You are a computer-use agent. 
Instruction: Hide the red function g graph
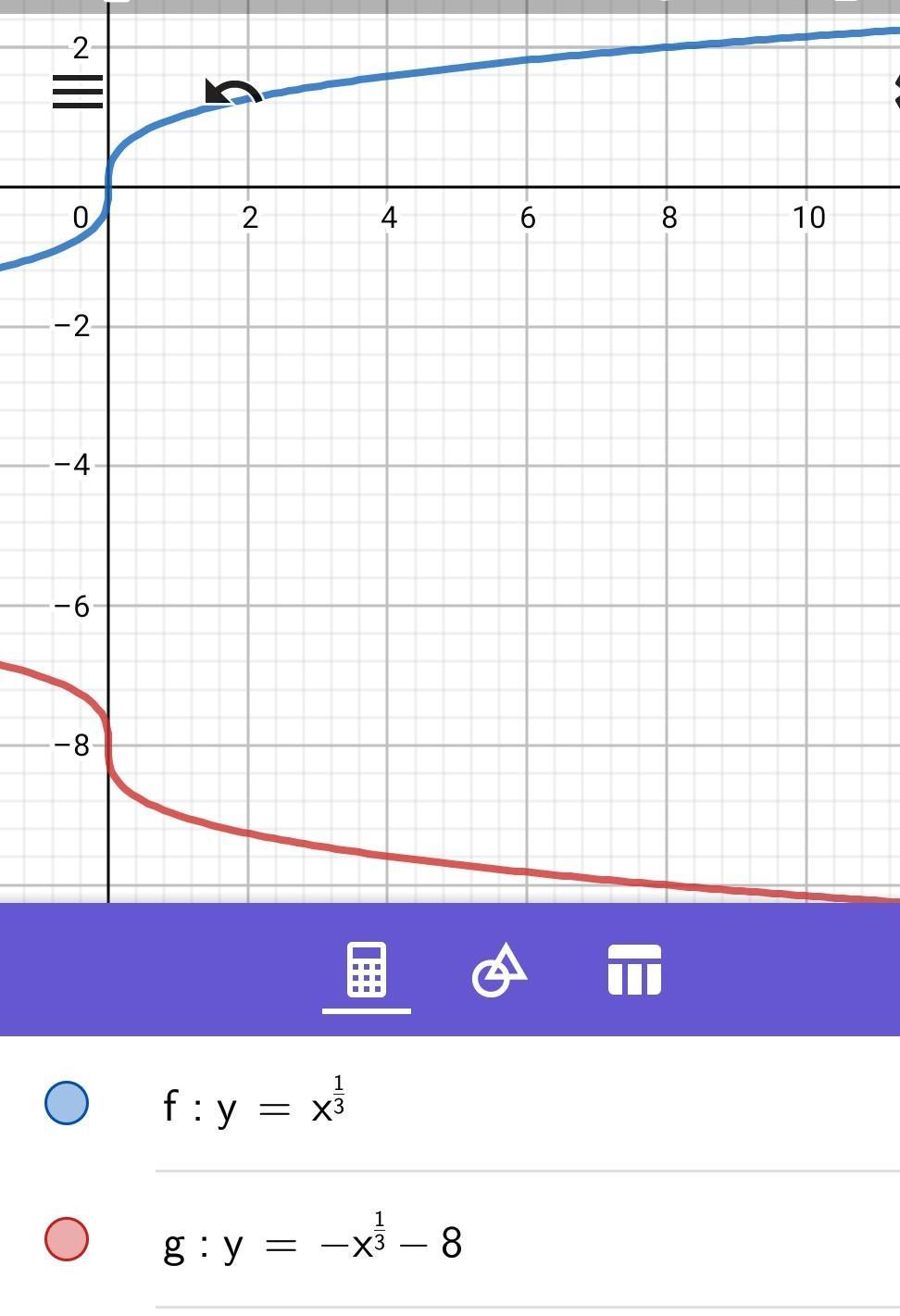click(x=67, y=1239)
